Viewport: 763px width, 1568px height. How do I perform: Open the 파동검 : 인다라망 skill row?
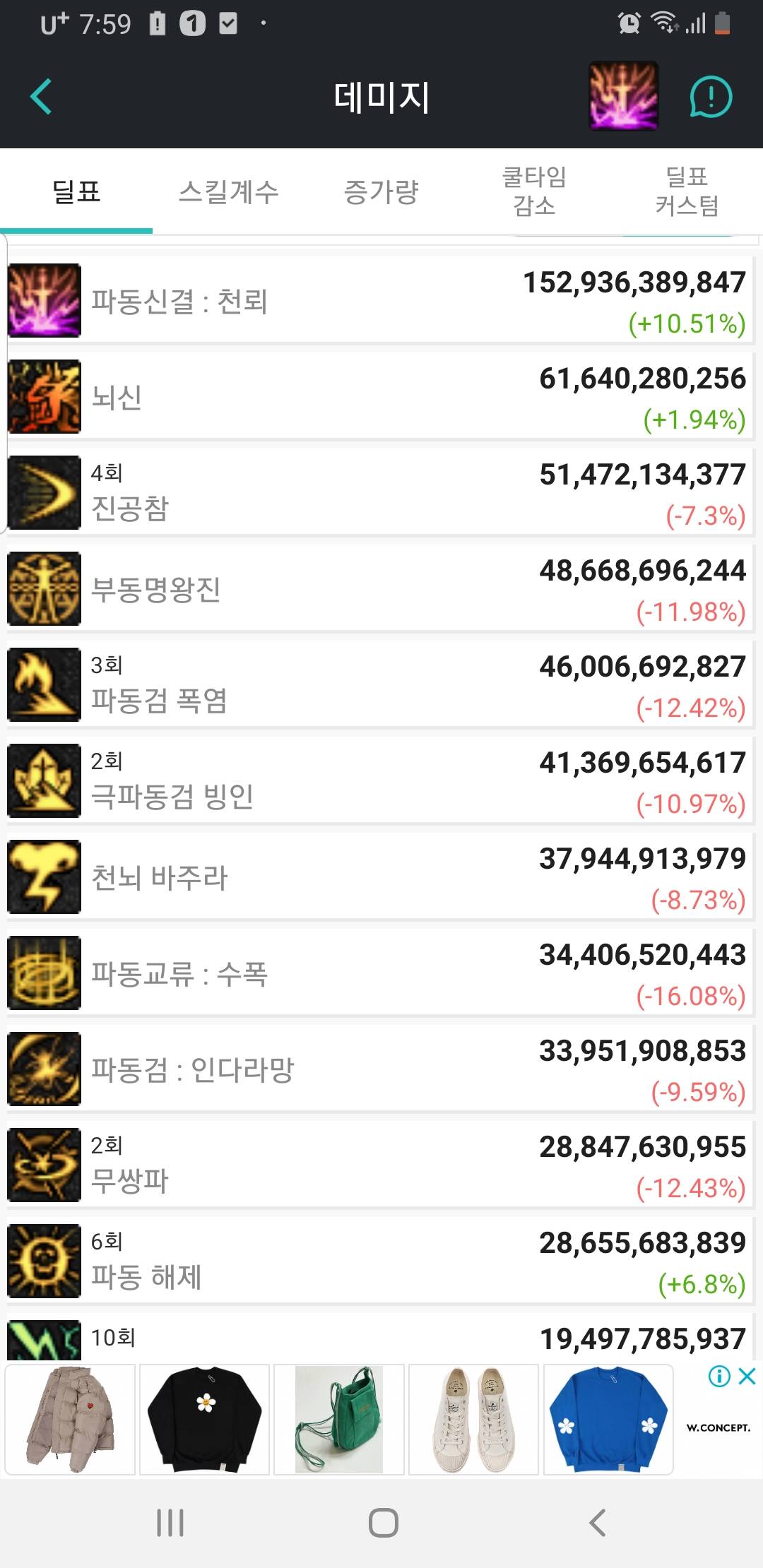point(380,1069)
